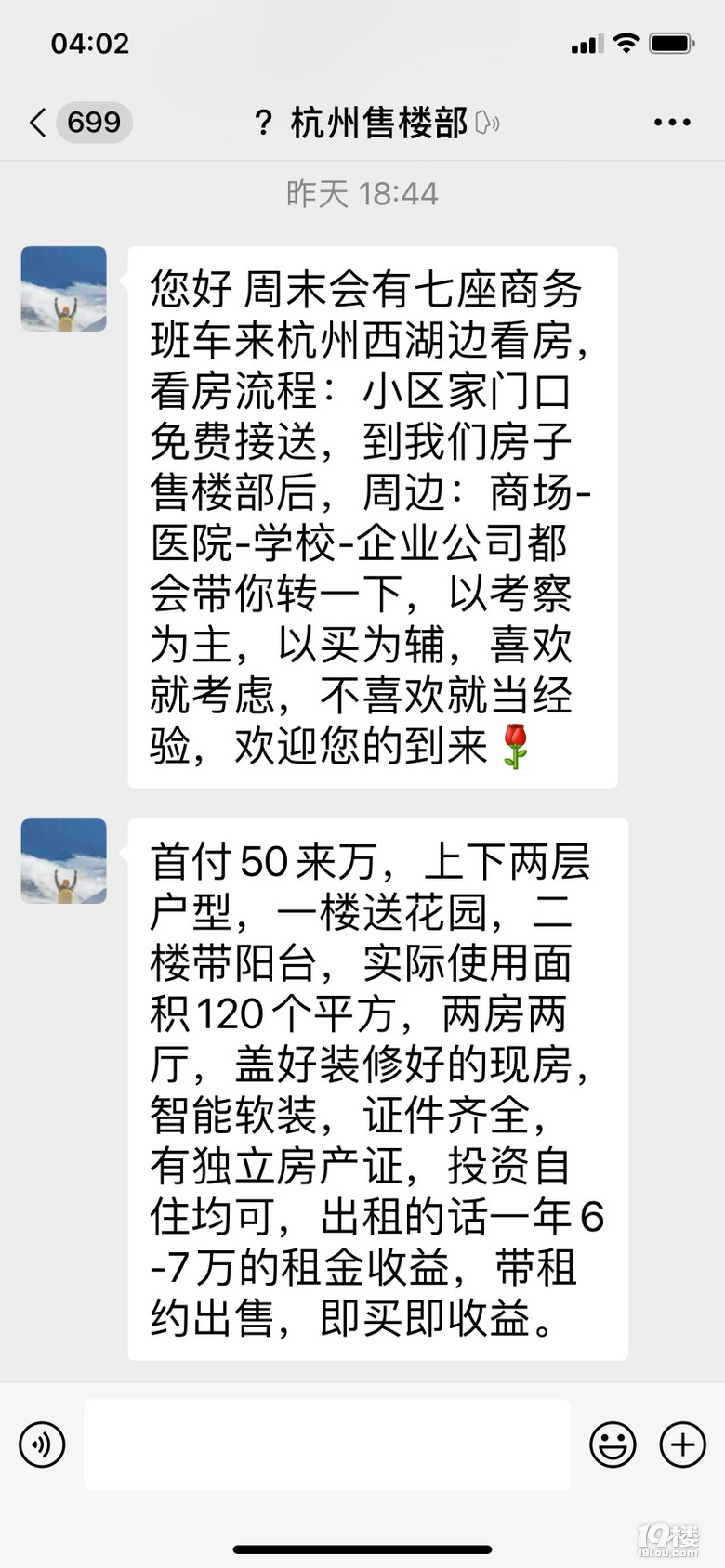Open the emoji picker
Viewport: 725px width, 1568px height.
click(613, 1444)
